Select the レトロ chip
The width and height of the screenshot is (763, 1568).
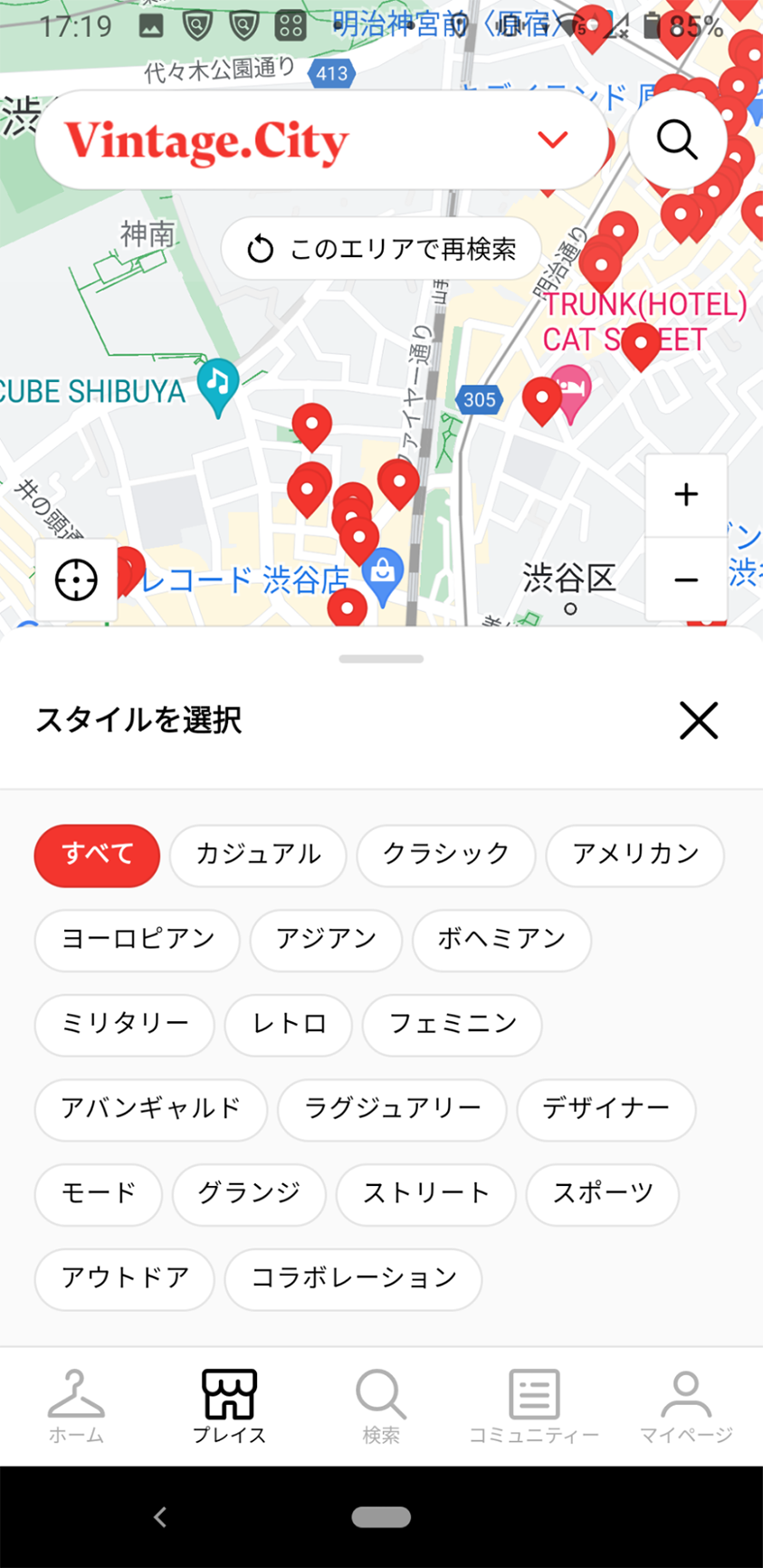click(x=289, y=1025)
